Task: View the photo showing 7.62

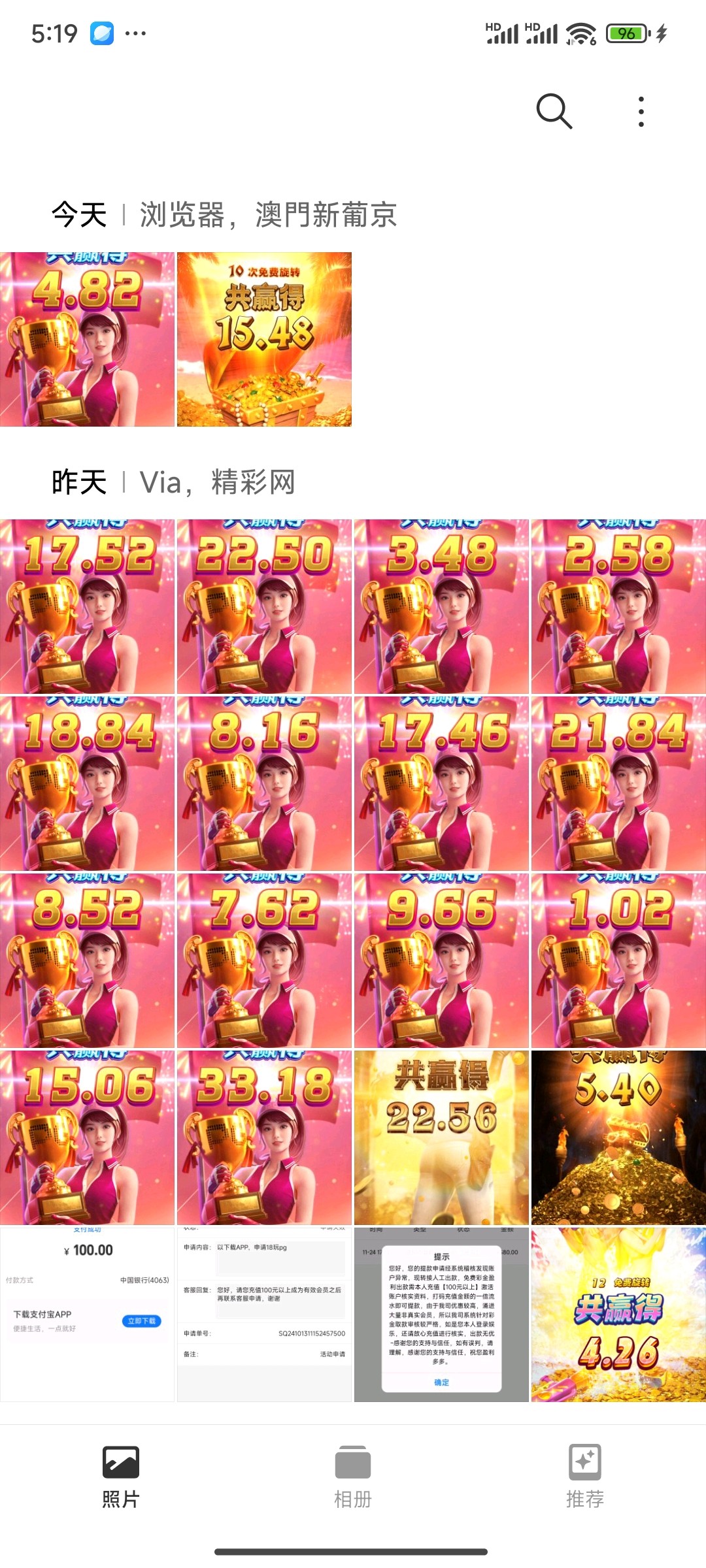Action: (264, 960)
